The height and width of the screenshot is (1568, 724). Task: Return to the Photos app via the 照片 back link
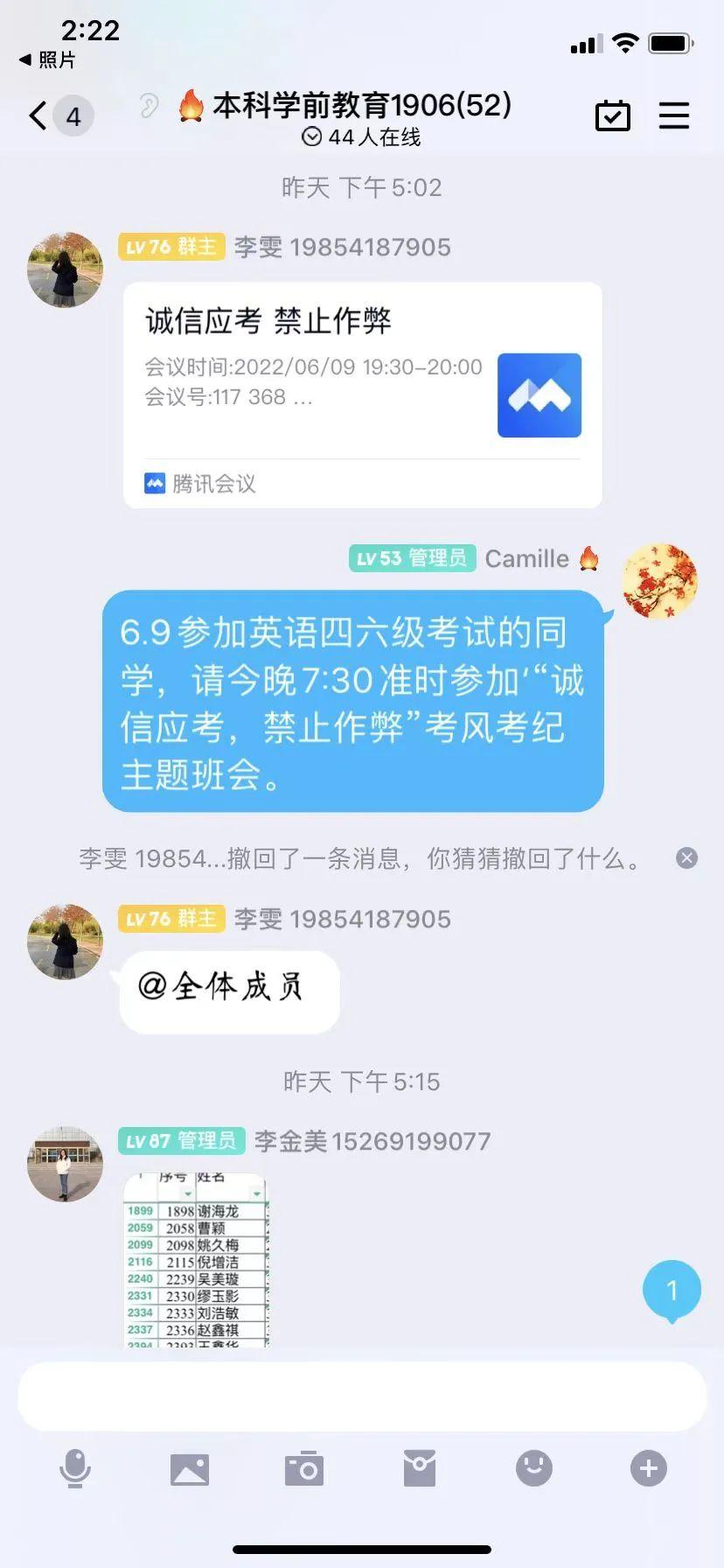[x=47, y=59]
